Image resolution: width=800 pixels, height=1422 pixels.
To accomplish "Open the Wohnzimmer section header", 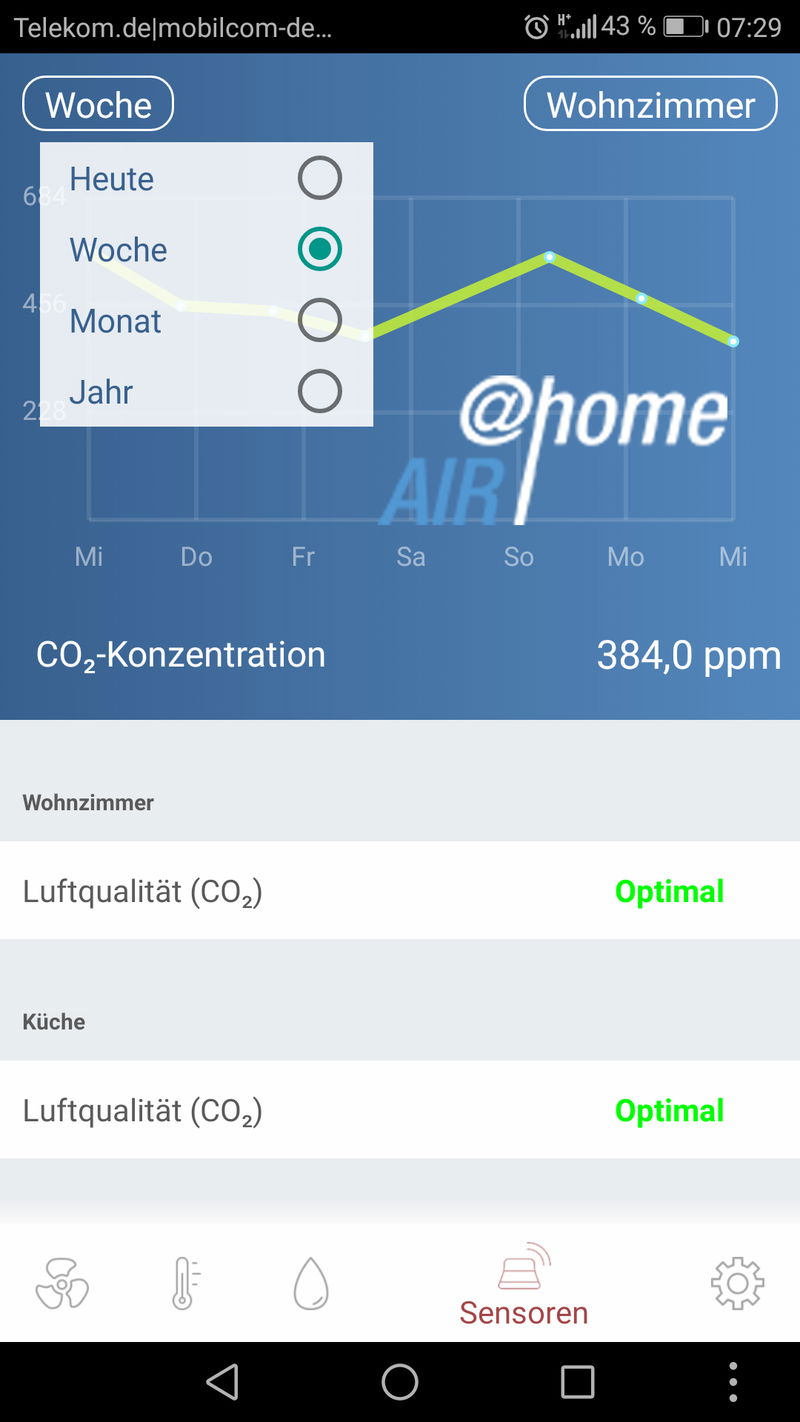I will pos(88,802).
